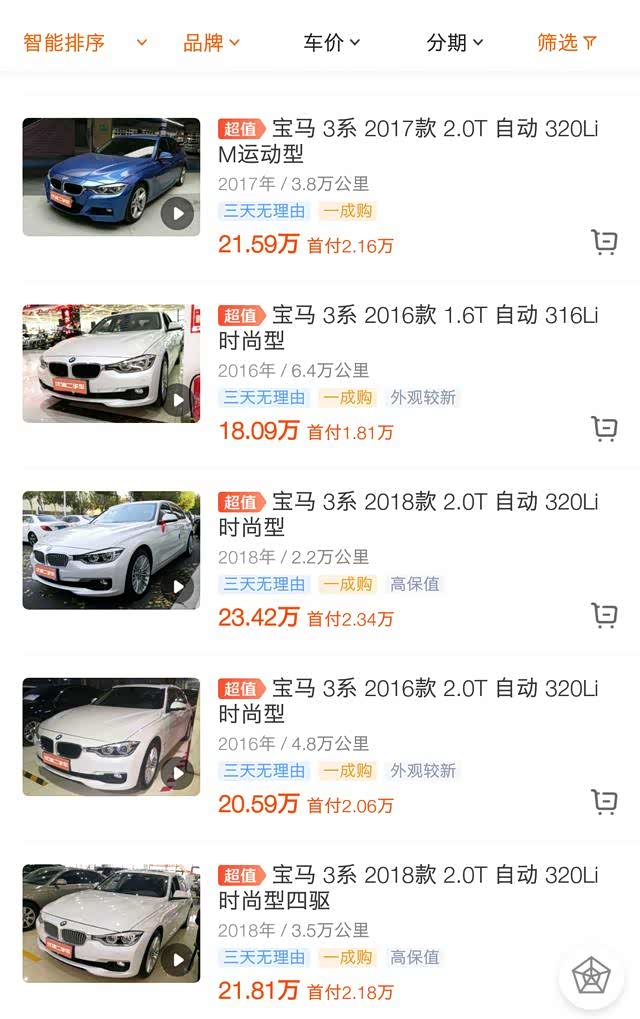This screenshot has height=1019, width=640.
Task: Add the 20.59万 BMW to cart
Action: click(604, 802)
